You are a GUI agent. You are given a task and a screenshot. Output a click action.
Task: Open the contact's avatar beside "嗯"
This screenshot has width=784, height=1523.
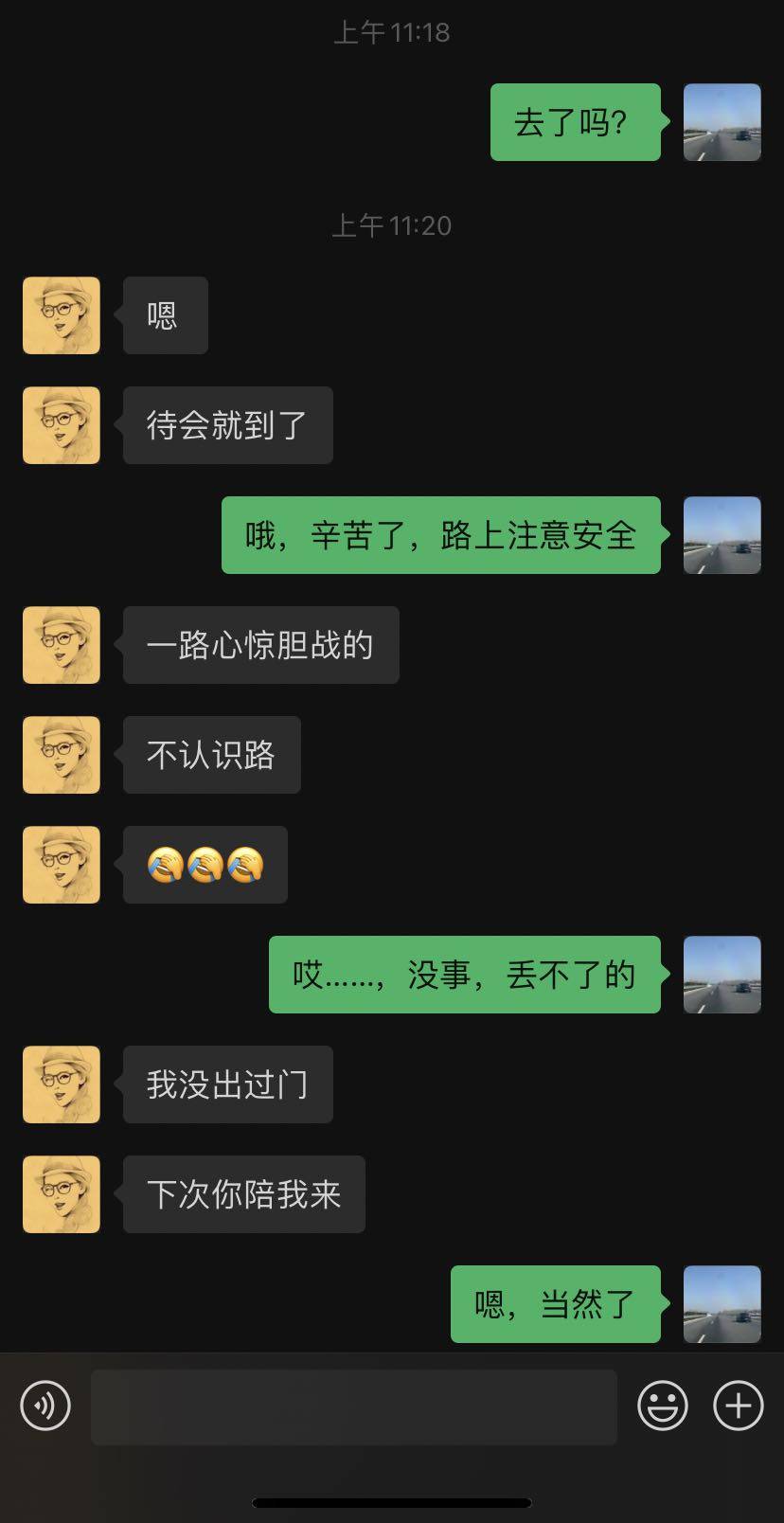click(x=62, y=315)
